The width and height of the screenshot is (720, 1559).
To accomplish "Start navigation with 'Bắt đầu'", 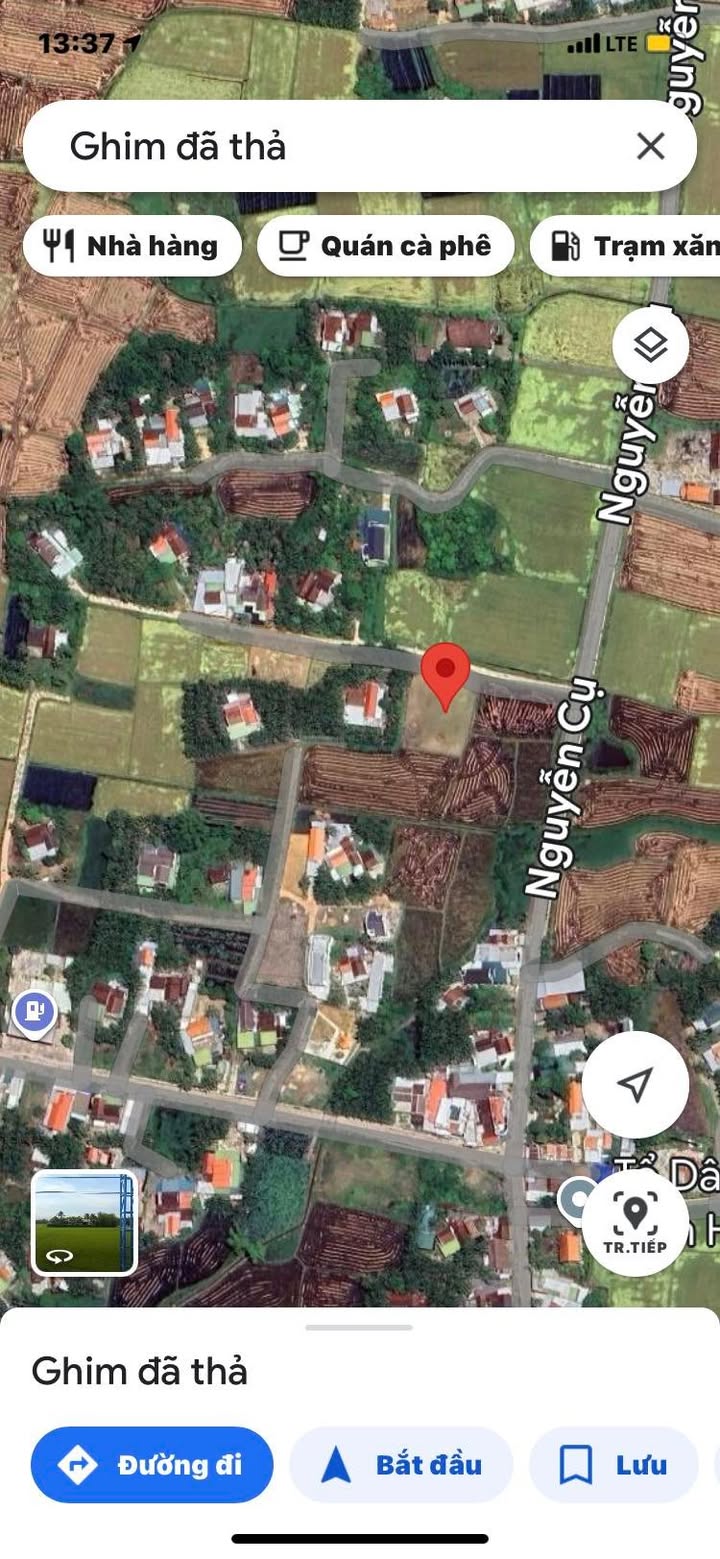I will [401, 1465].
